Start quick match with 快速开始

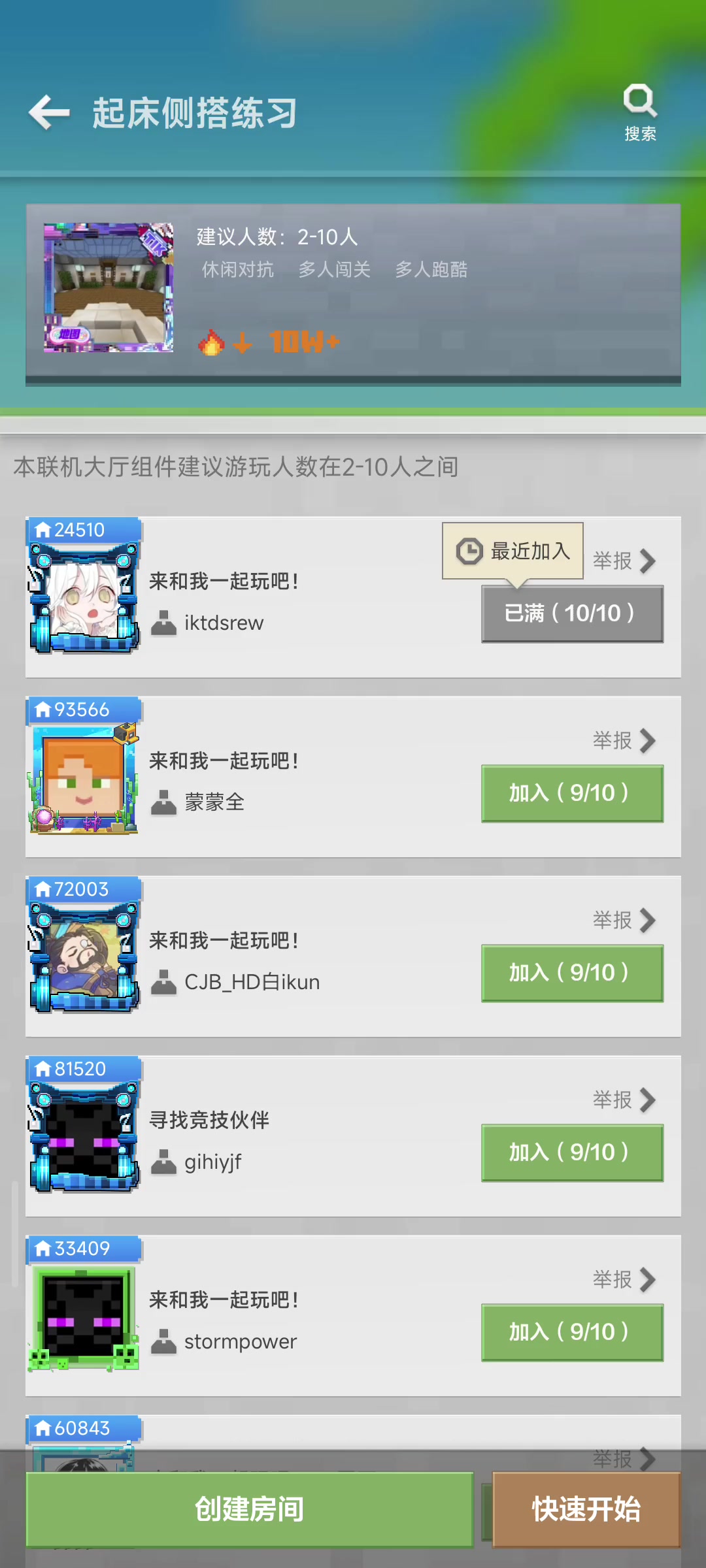click(586, 1509)
